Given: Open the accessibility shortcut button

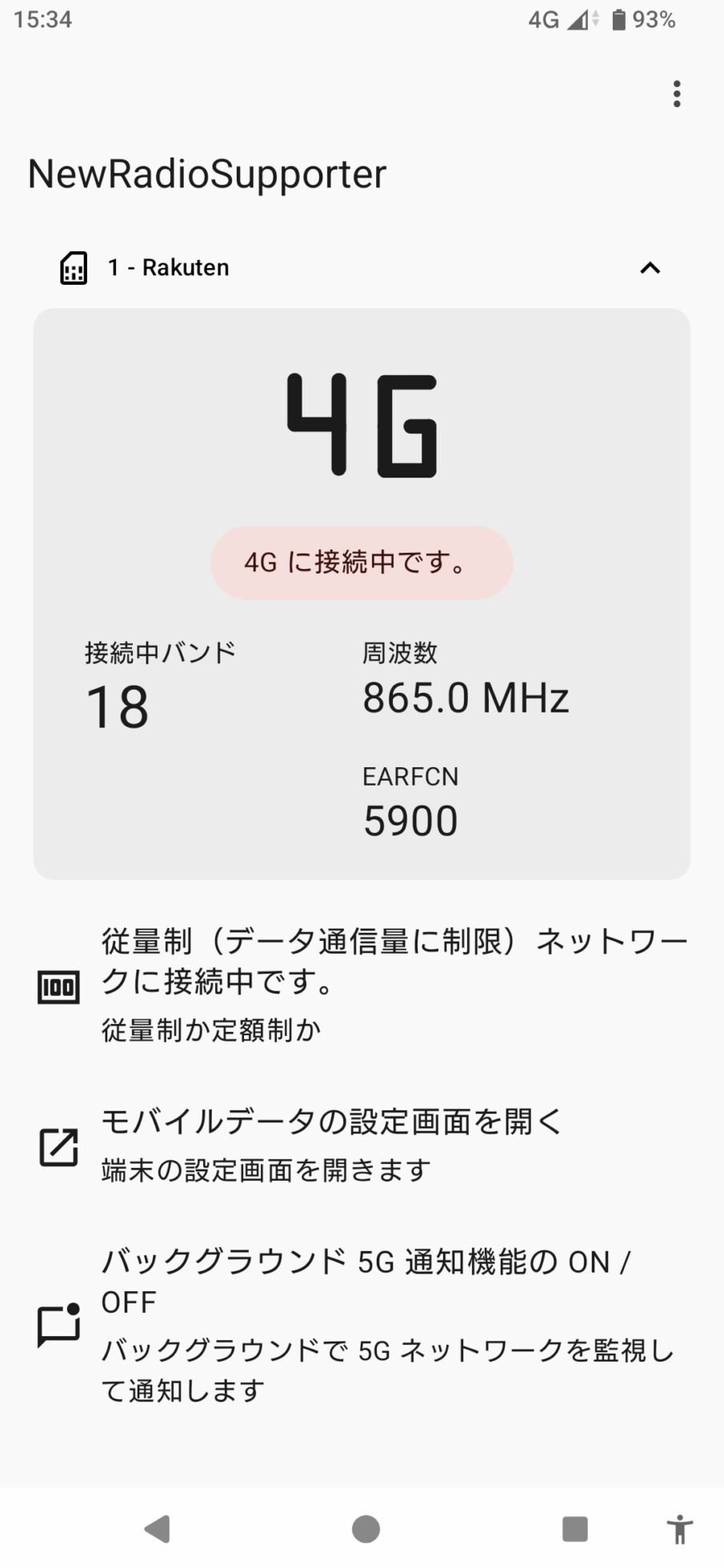Looking at the screenshot, I should click(x=679, y=1529).
